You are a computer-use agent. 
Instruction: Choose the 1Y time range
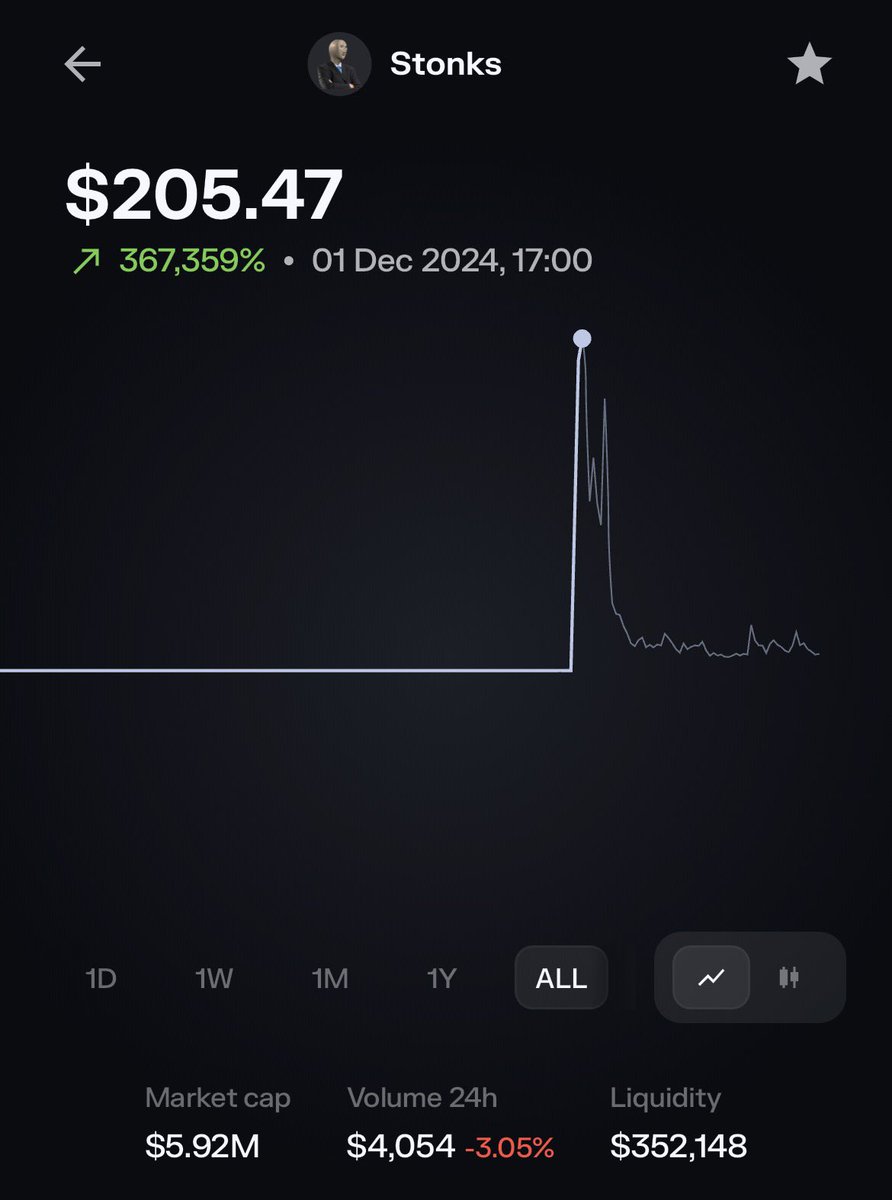[x=442, y=978]
